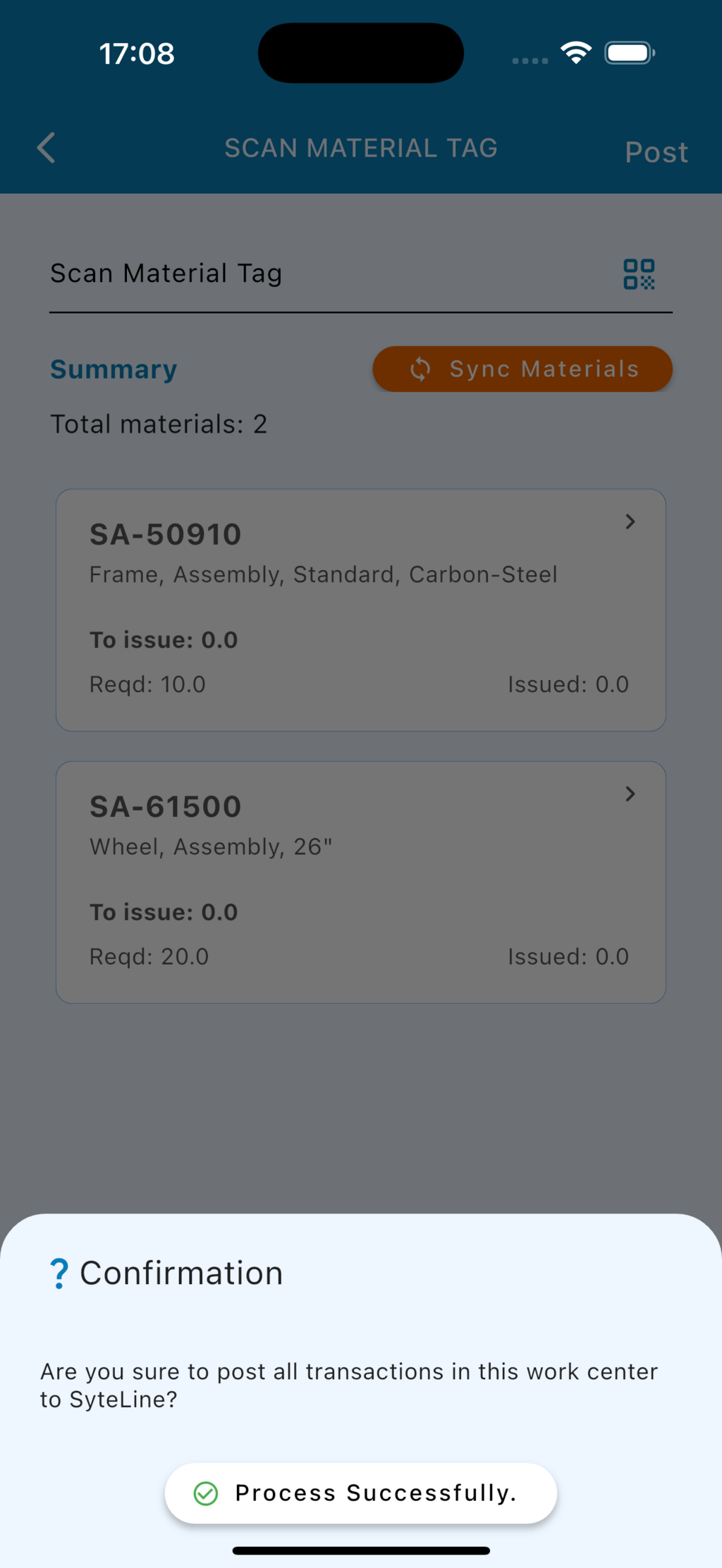This screenshot has height=1568, width=722.
Task: Open material SA-61500 wheel card
Action: [361, 882]
